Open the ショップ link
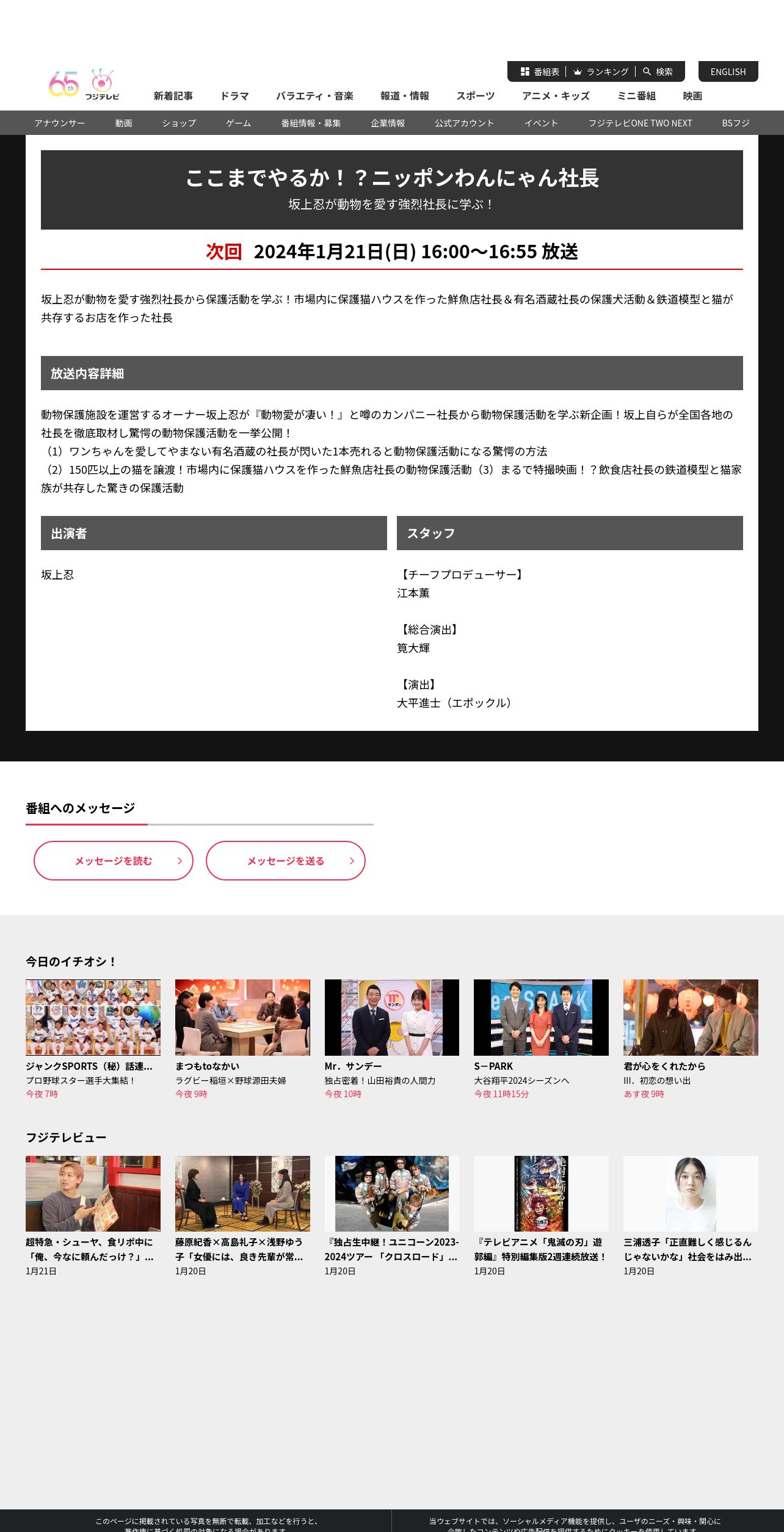 pyautogui.click(x=179, y=123)
